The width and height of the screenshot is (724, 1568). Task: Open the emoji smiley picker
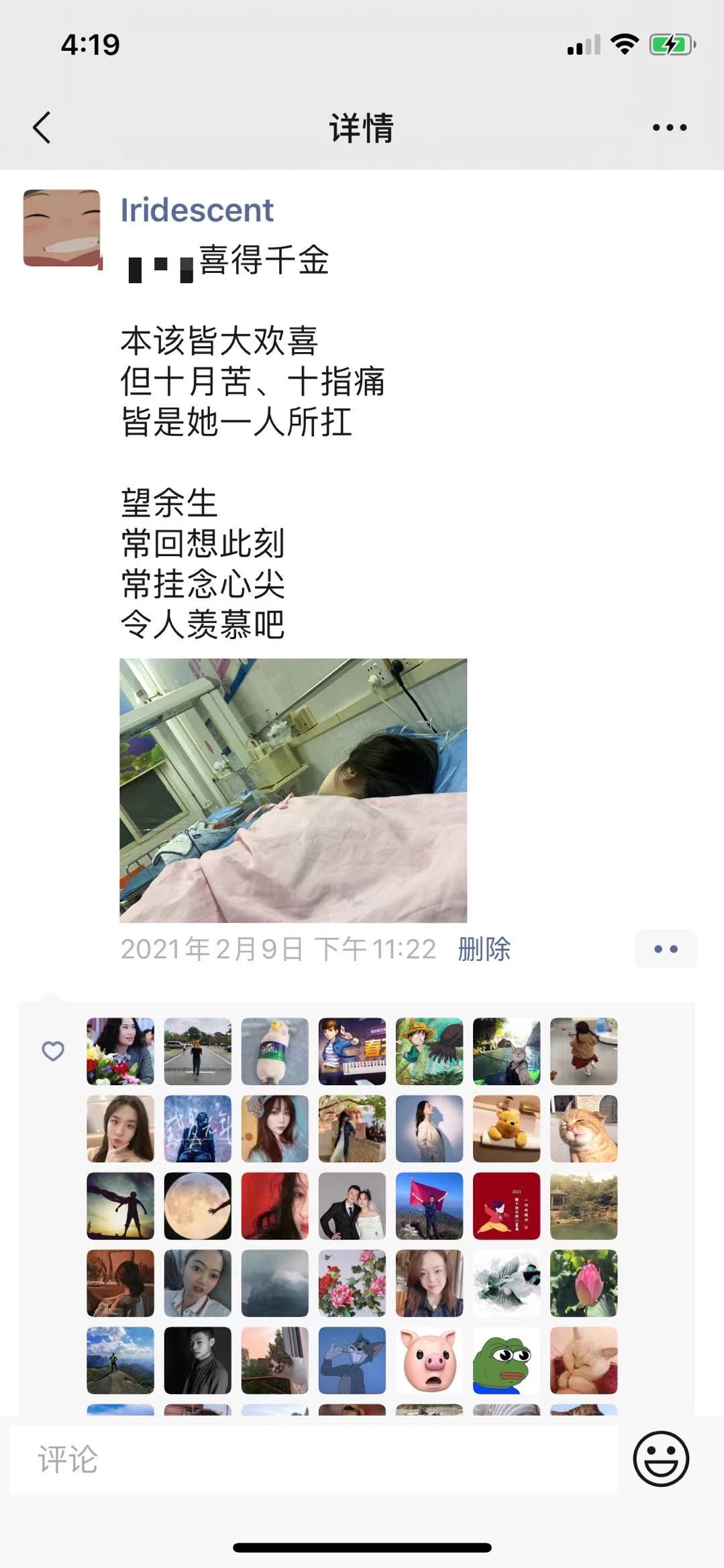[x=661, y=1459]
